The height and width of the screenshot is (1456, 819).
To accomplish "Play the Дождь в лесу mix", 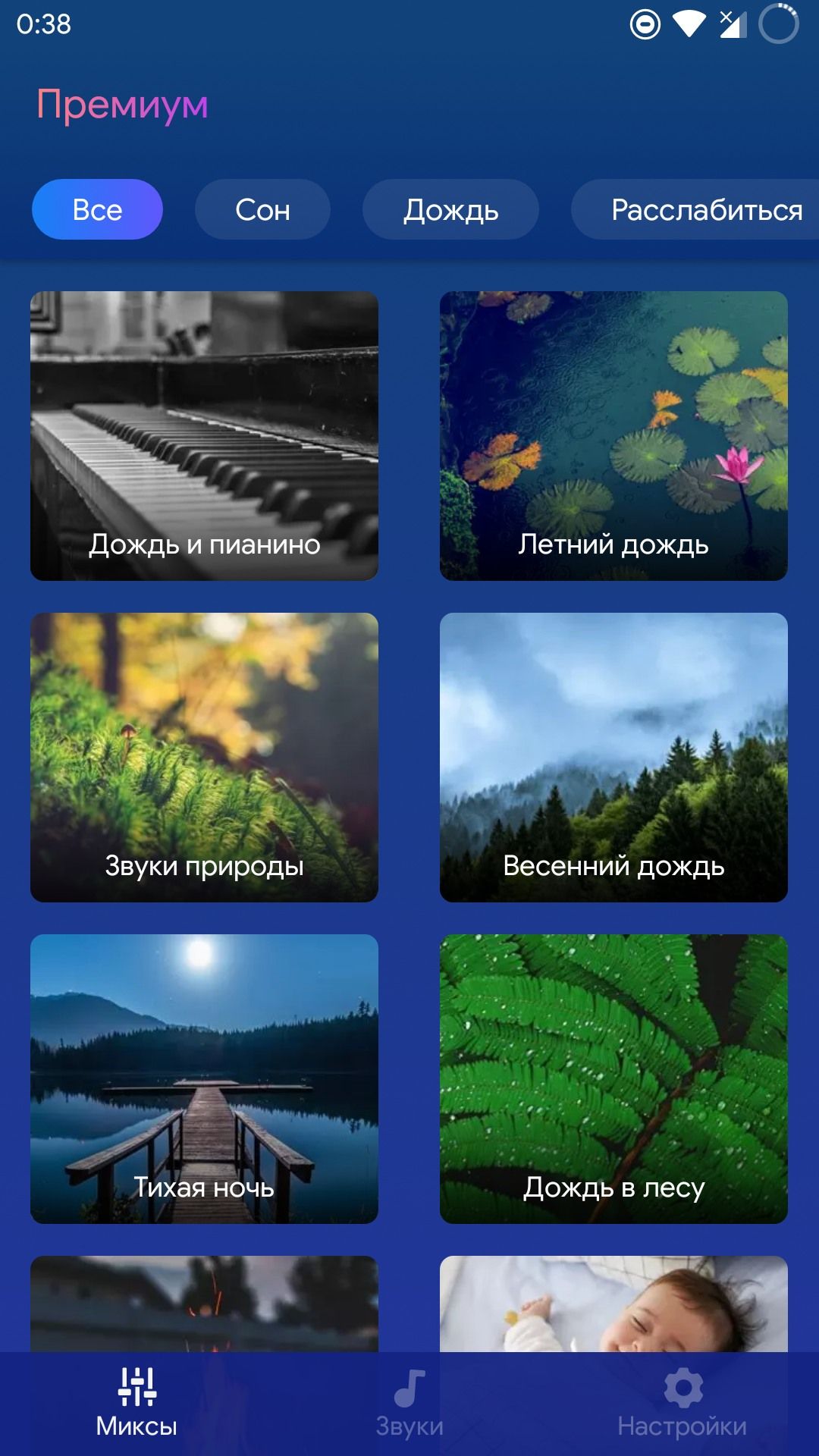I will pyautogui.click(x=613, y=1079).
